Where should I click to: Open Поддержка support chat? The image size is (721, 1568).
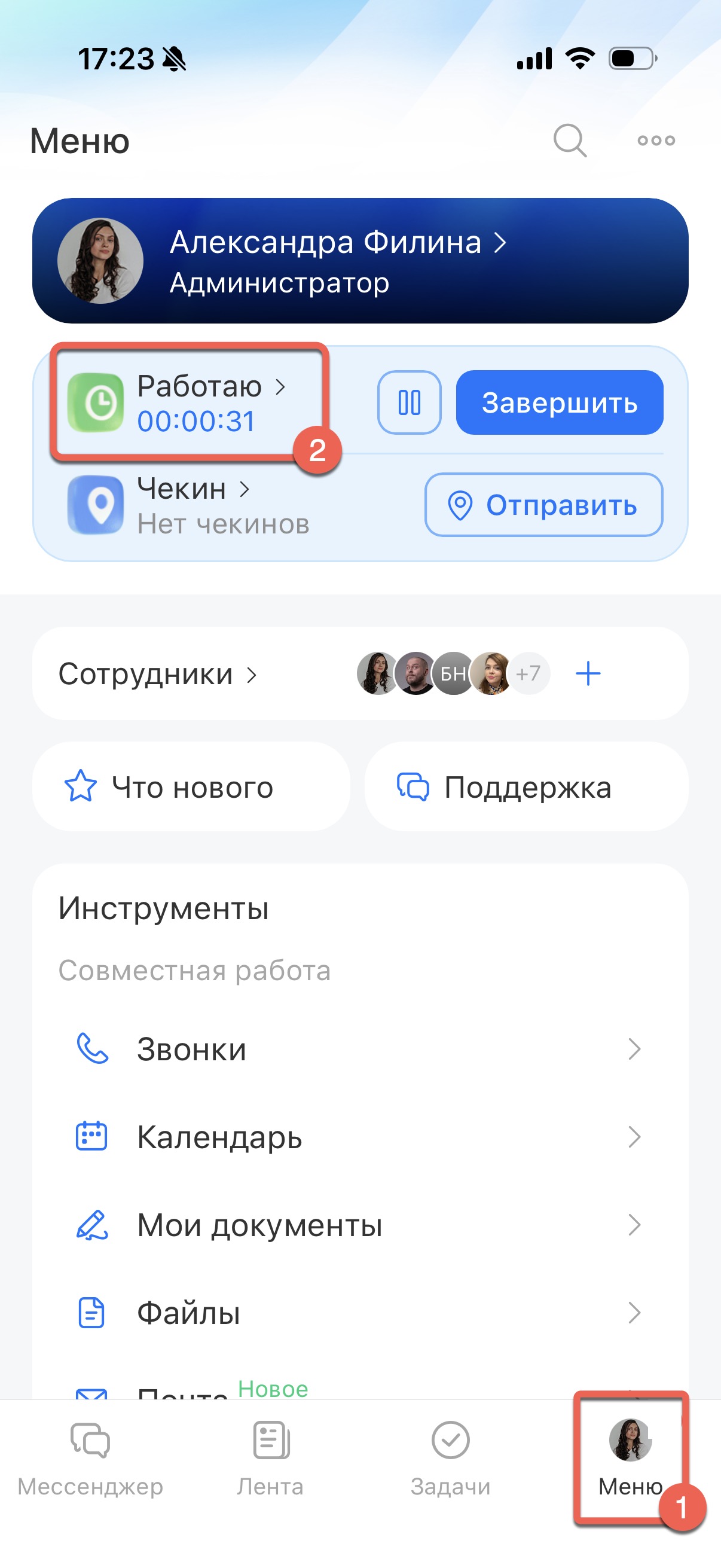point(526,787)
